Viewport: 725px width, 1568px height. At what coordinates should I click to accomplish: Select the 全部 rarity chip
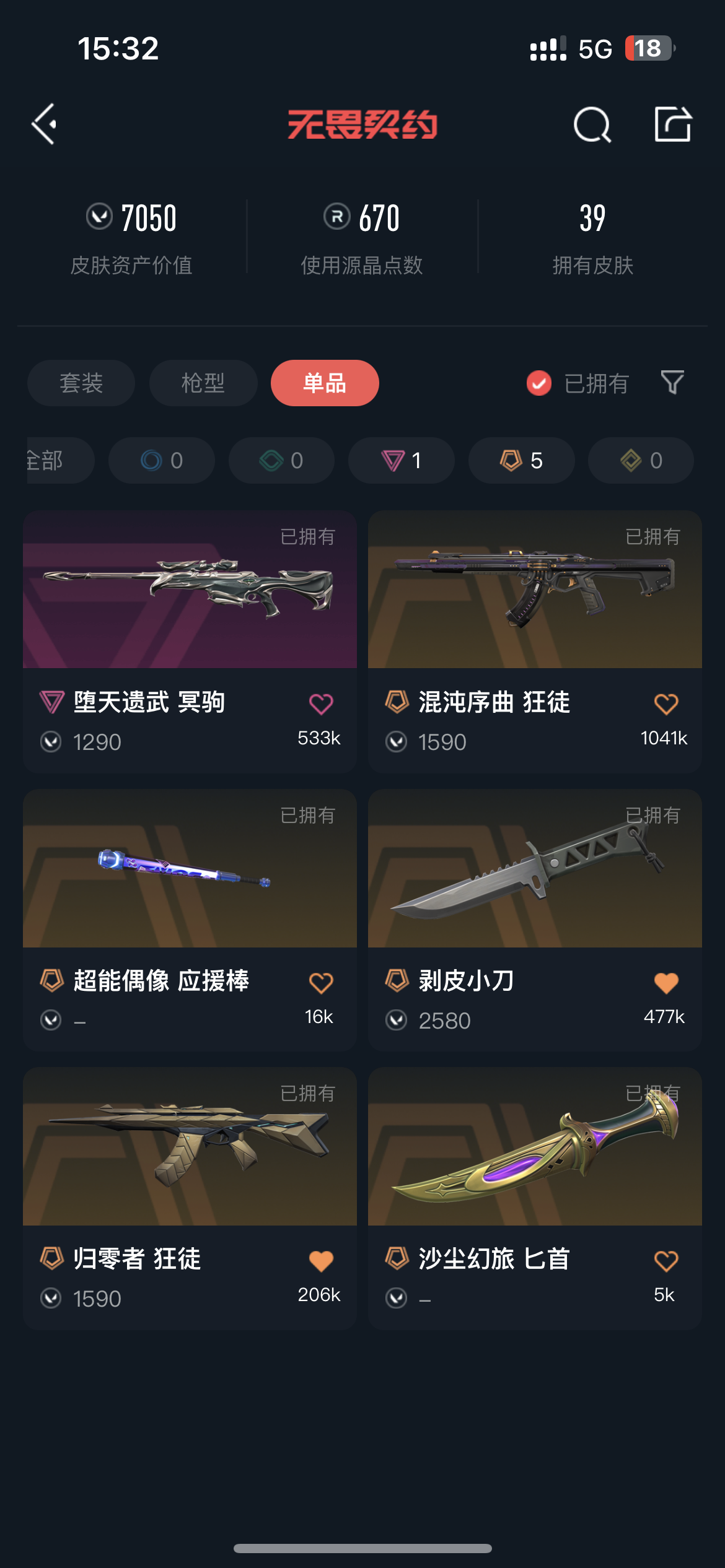coord(60,461)
